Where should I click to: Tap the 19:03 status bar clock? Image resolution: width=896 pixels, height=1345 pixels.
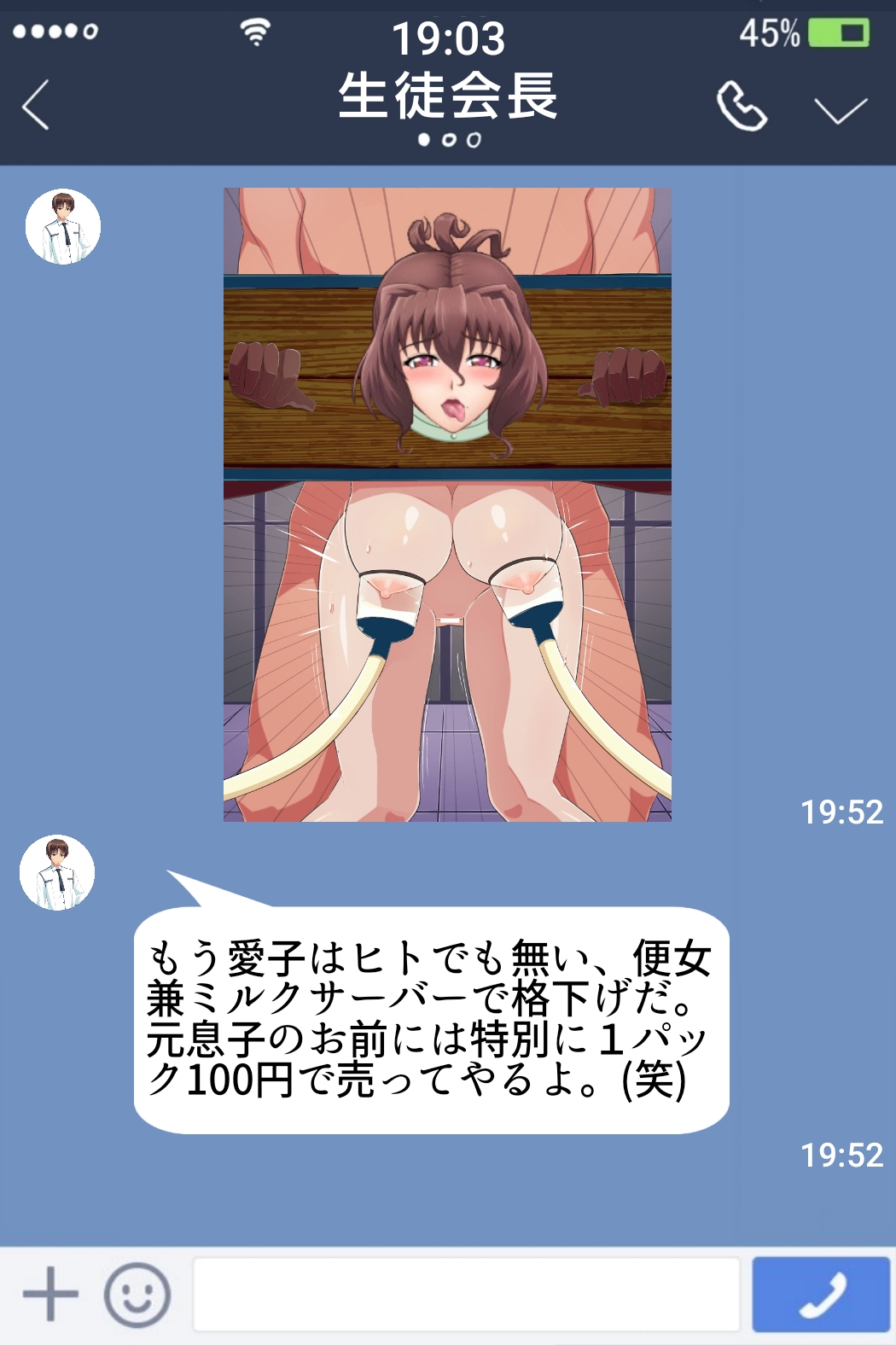tap(450, 36)
